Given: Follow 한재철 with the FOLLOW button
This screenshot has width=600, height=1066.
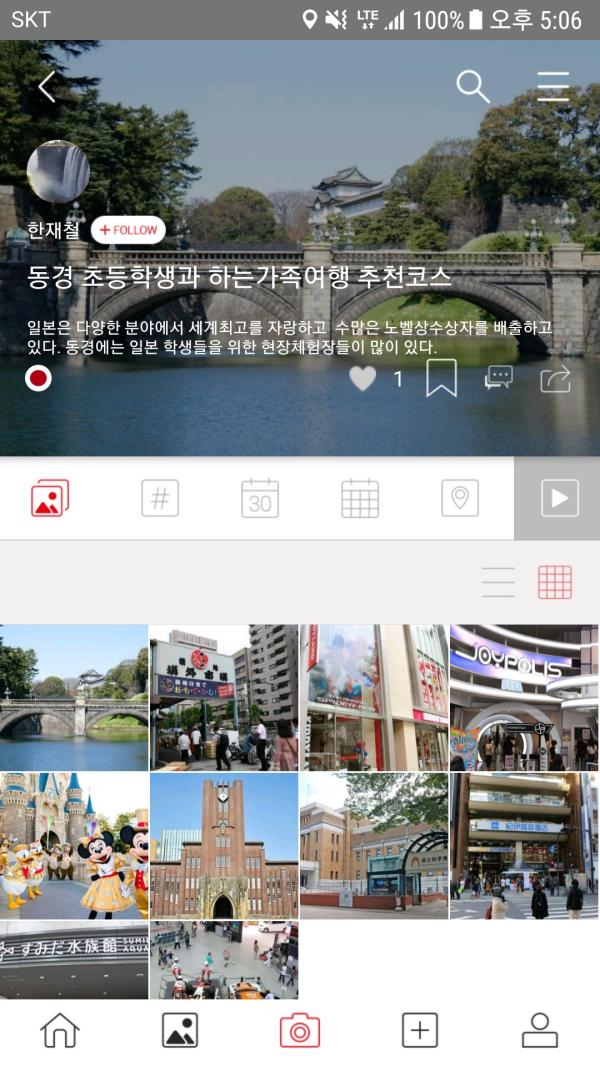Looking at the screenshot, I should tap(128, 230).
